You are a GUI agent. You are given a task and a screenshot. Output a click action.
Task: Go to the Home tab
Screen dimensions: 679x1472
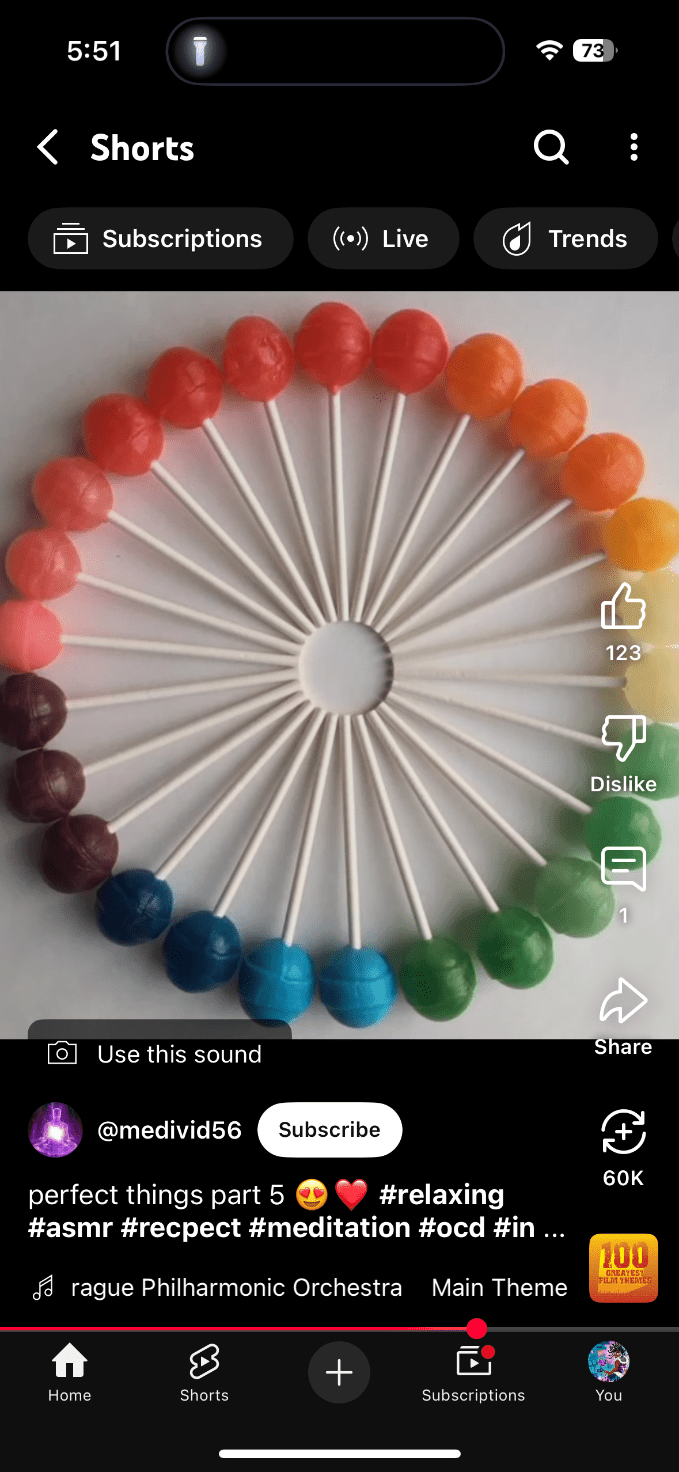[69, 1373]
